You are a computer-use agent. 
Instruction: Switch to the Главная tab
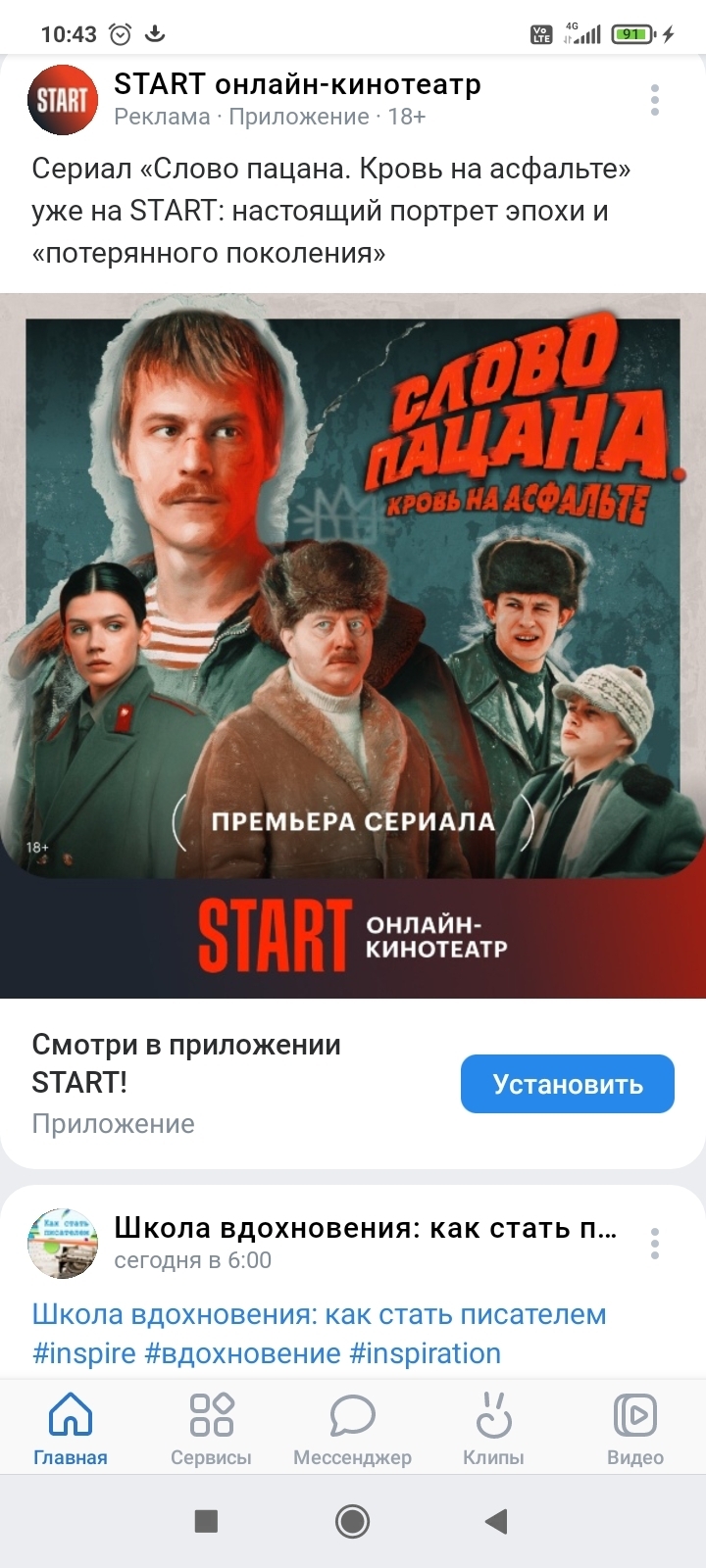pos(71,1429)
